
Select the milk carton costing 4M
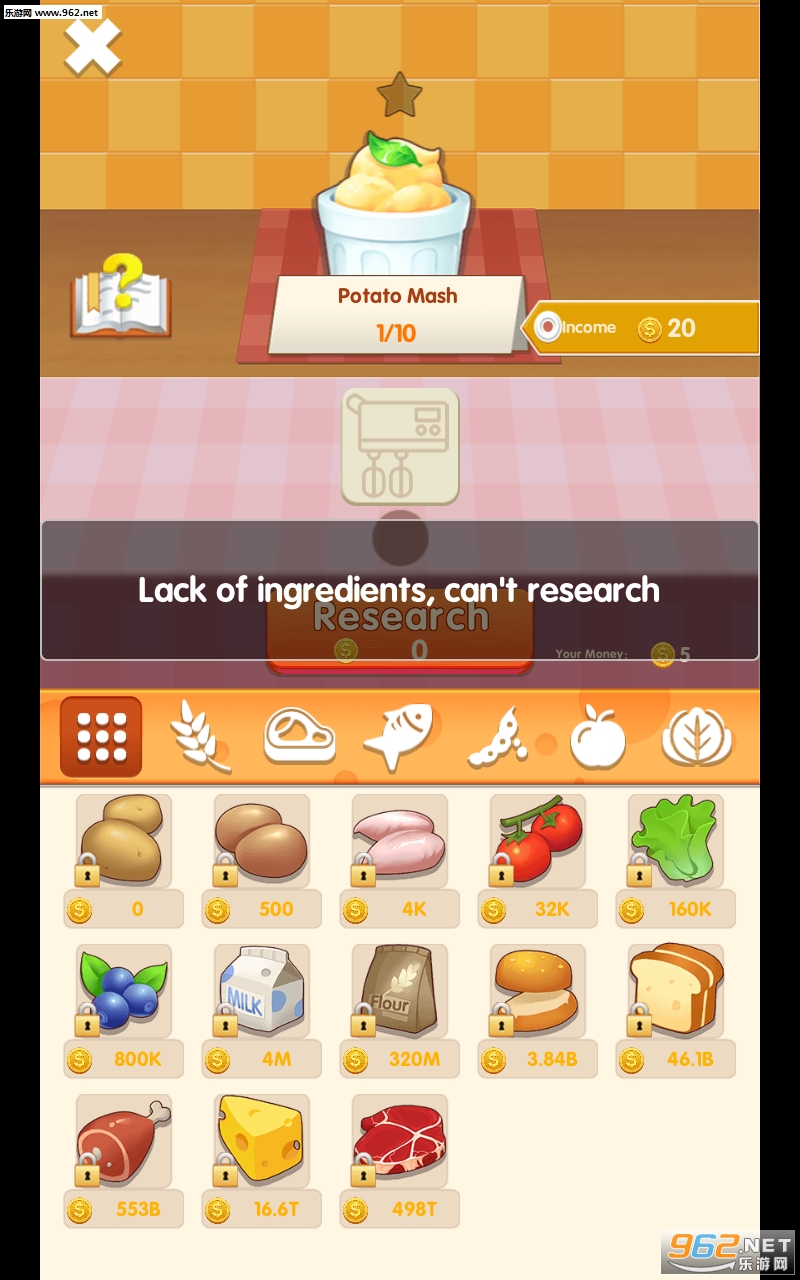(261, 992)
